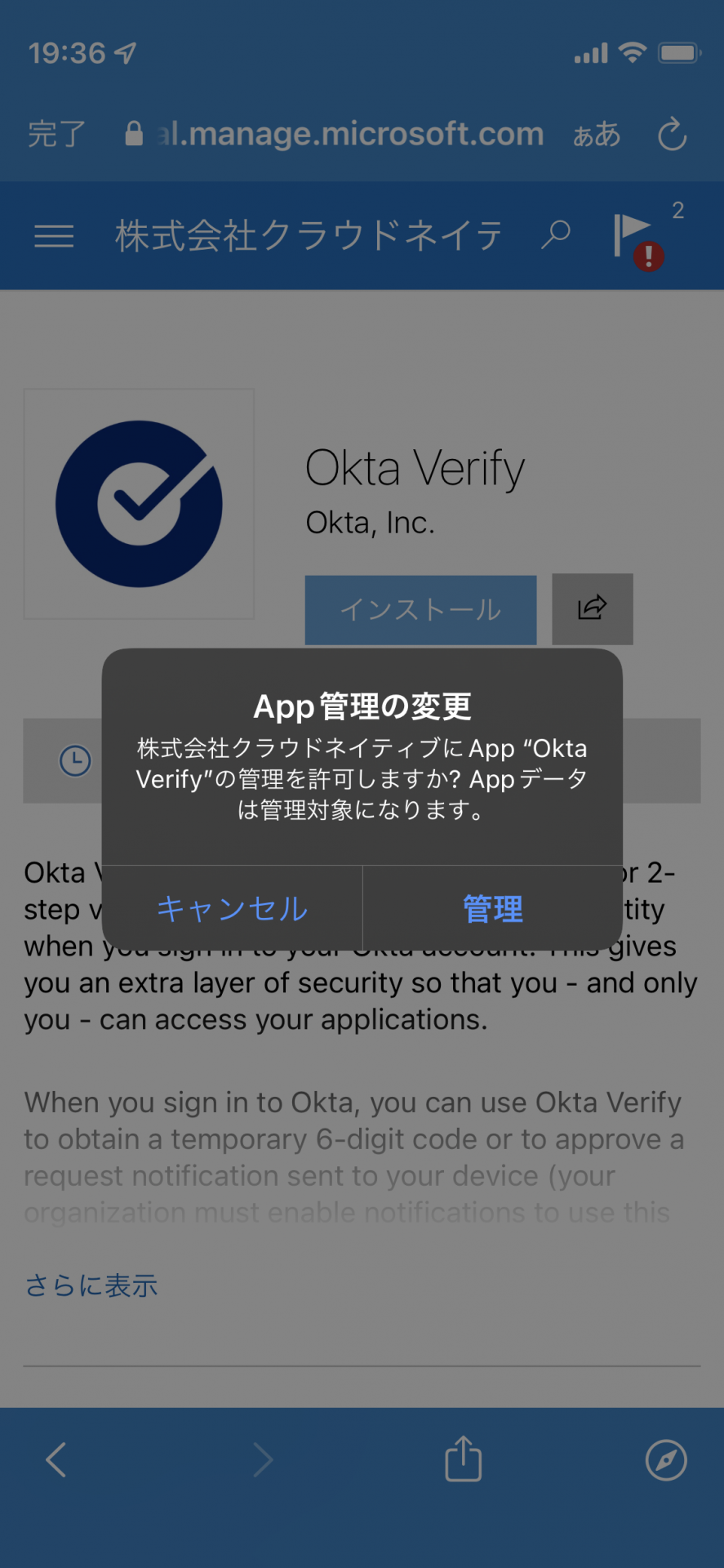724x1568 pixels.
Task: Open search in Company Portal
Action: click(x=556, y=234)
